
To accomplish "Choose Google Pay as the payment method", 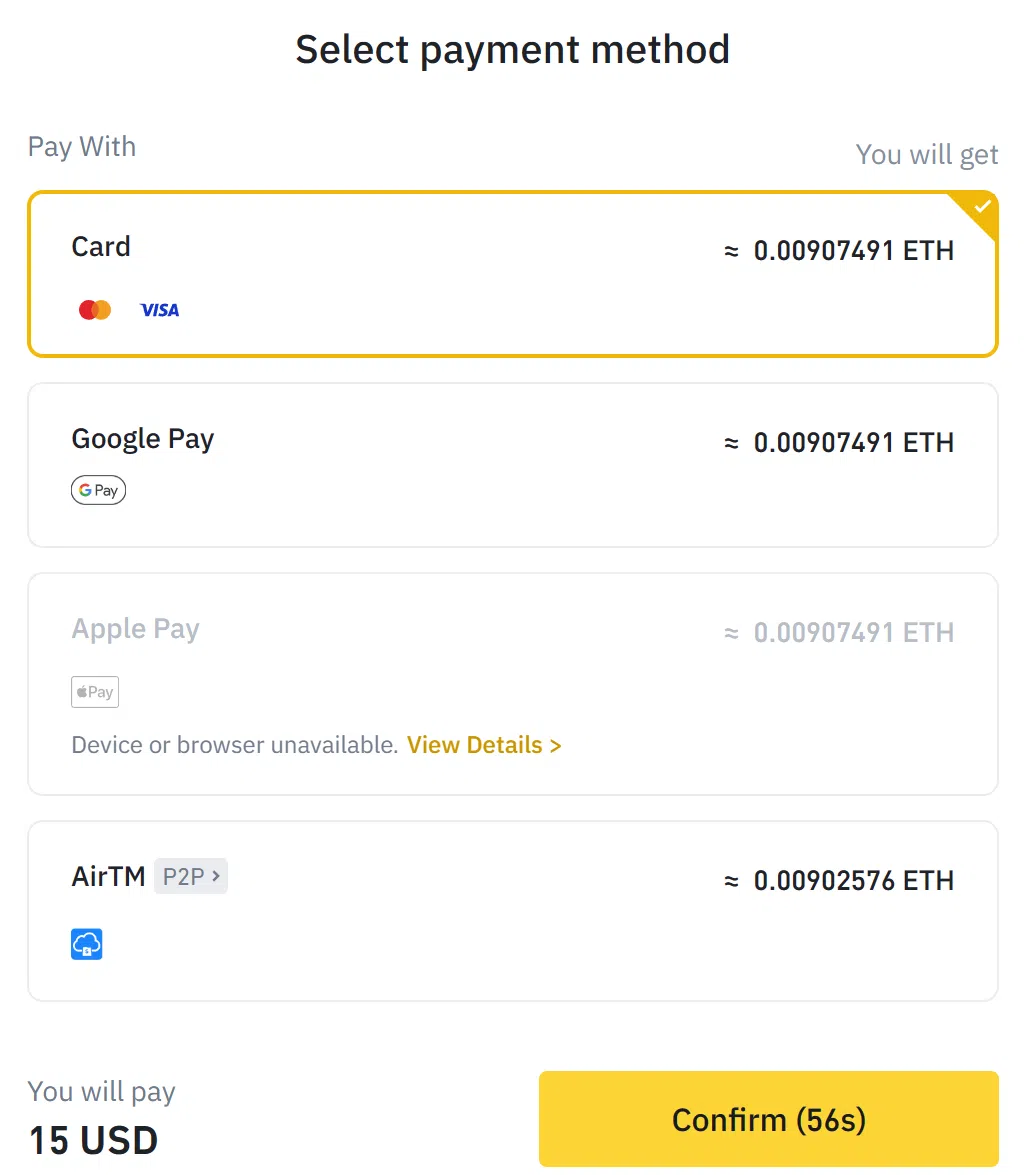I will tap(512, 465).
